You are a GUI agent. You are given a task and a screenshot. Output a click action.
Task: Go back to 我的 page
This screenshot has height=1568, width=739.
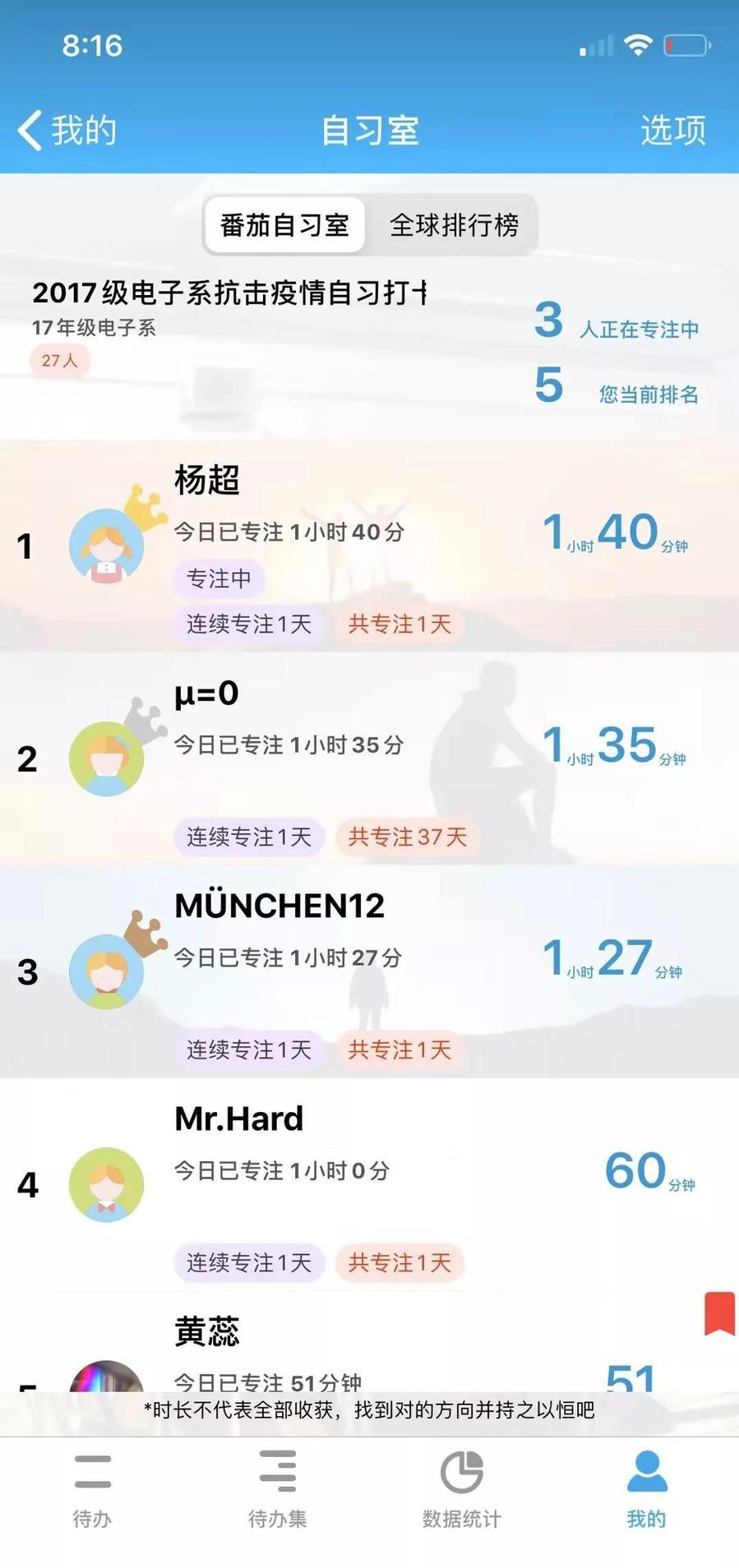pyautogui.click(x=67, y=130)
